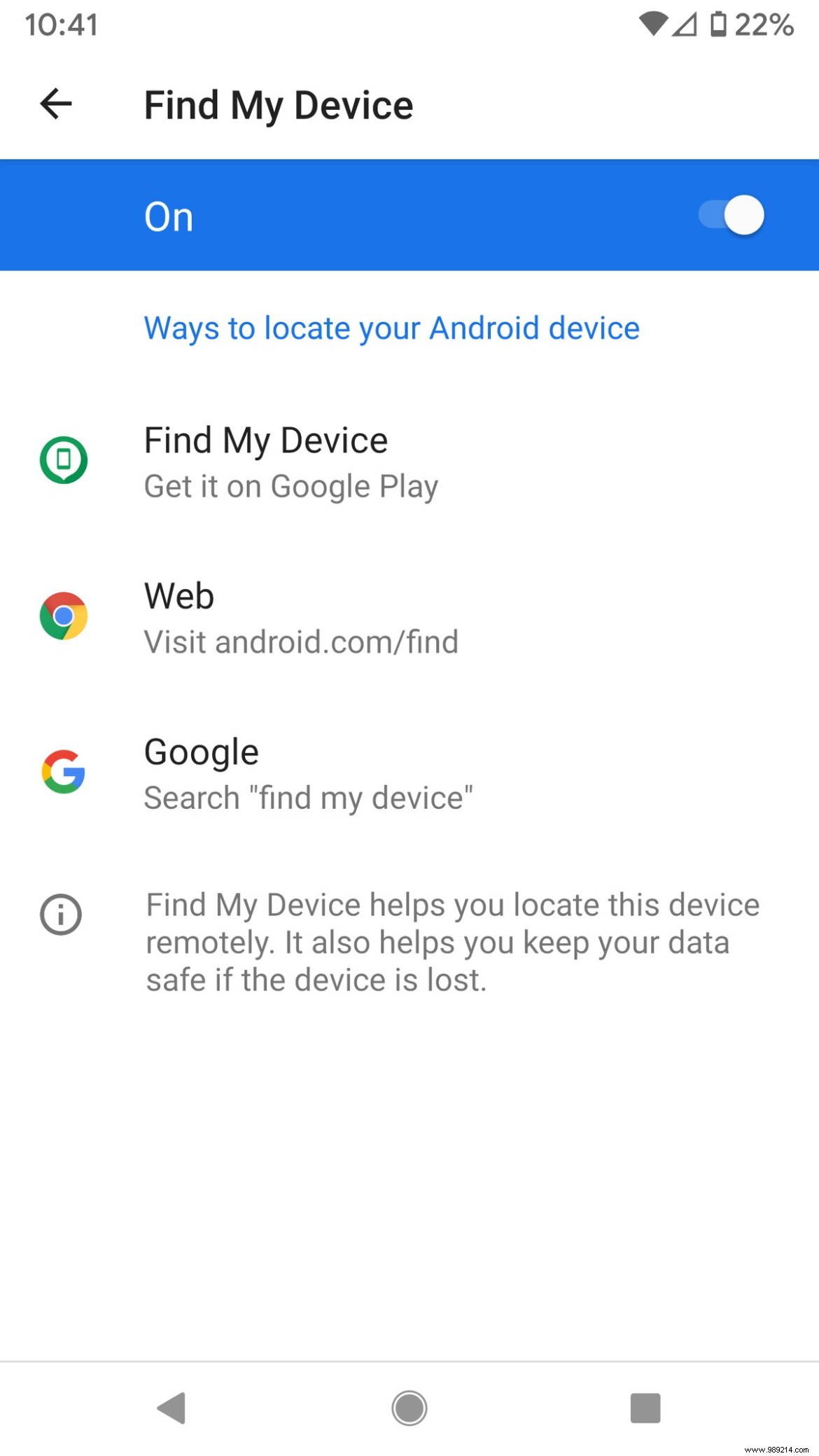Select Get it on Google Play
Image resolution: width=819 pixels, height=1456 pixels.
290,485
